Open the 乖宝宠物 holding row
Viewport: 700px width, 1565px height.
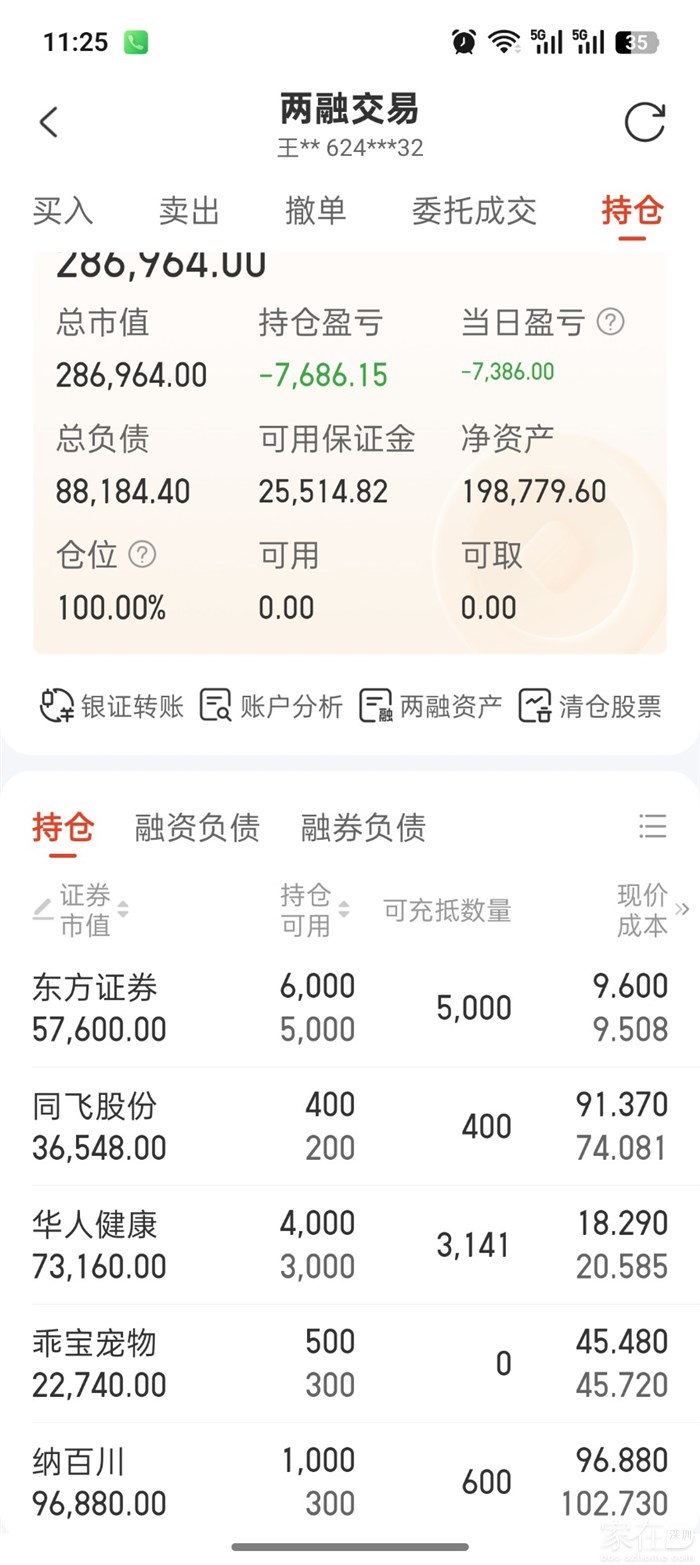[350, 1363]
